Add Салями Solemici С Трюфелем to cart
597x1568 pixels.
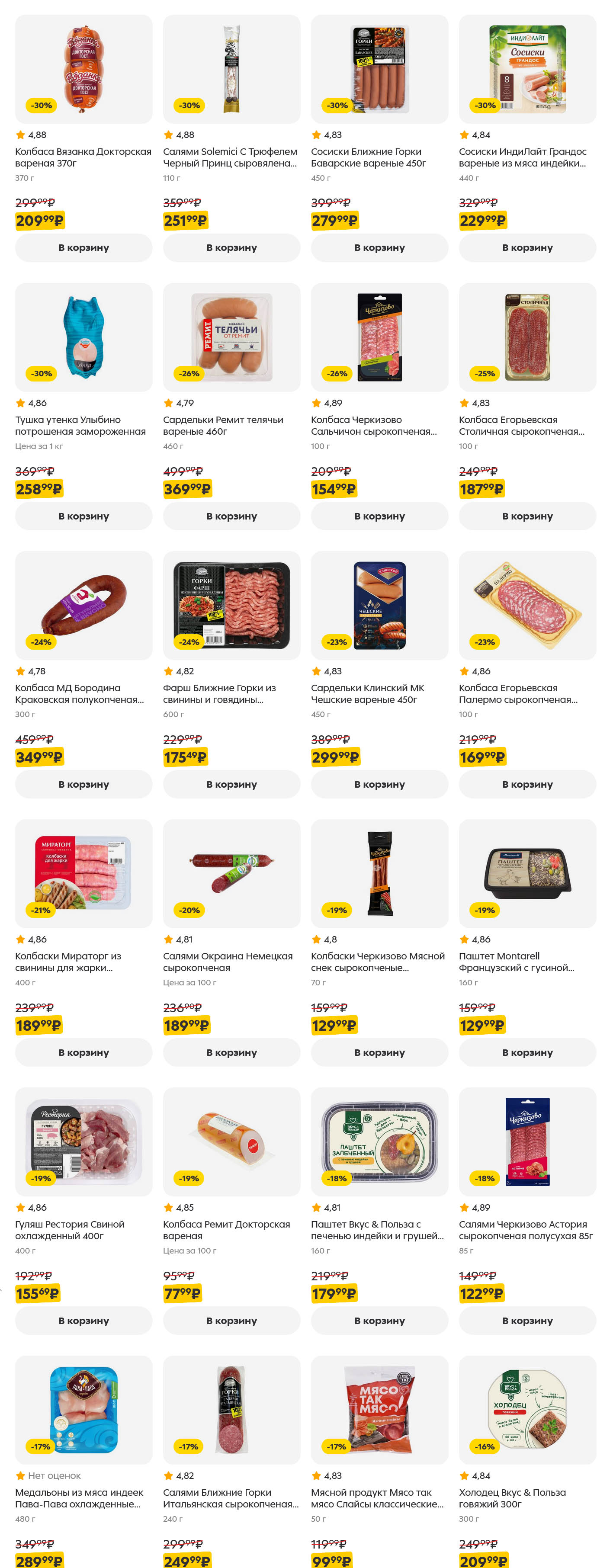pyautogui.click(x=231, y=248)
